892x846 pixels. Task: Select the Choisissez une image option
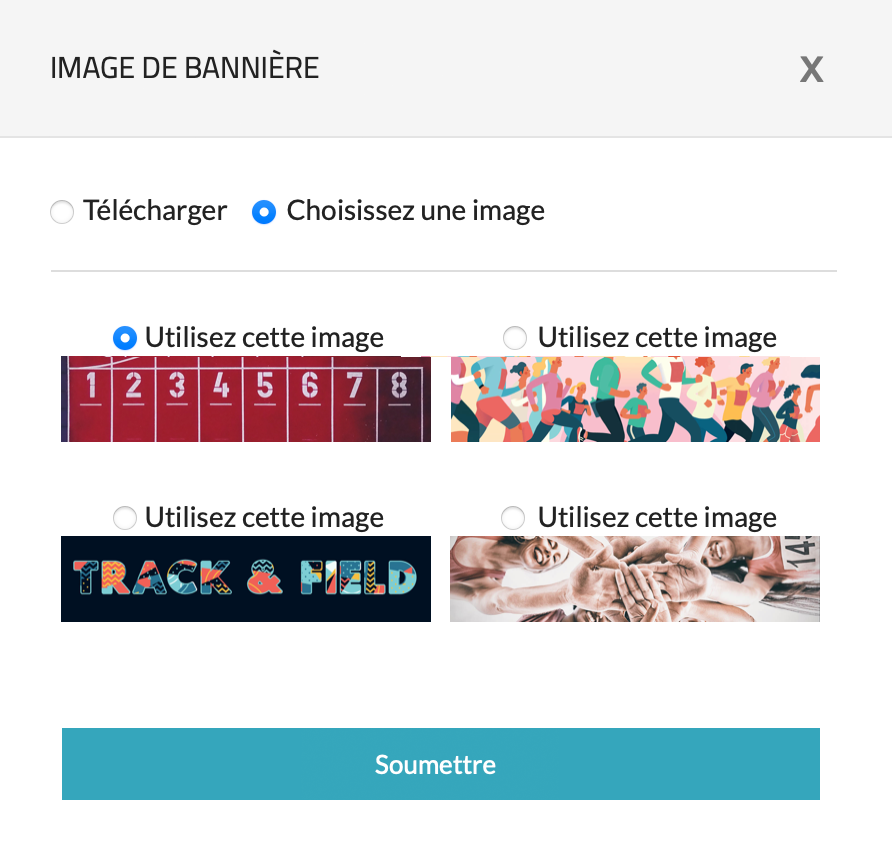coord(264,212)
